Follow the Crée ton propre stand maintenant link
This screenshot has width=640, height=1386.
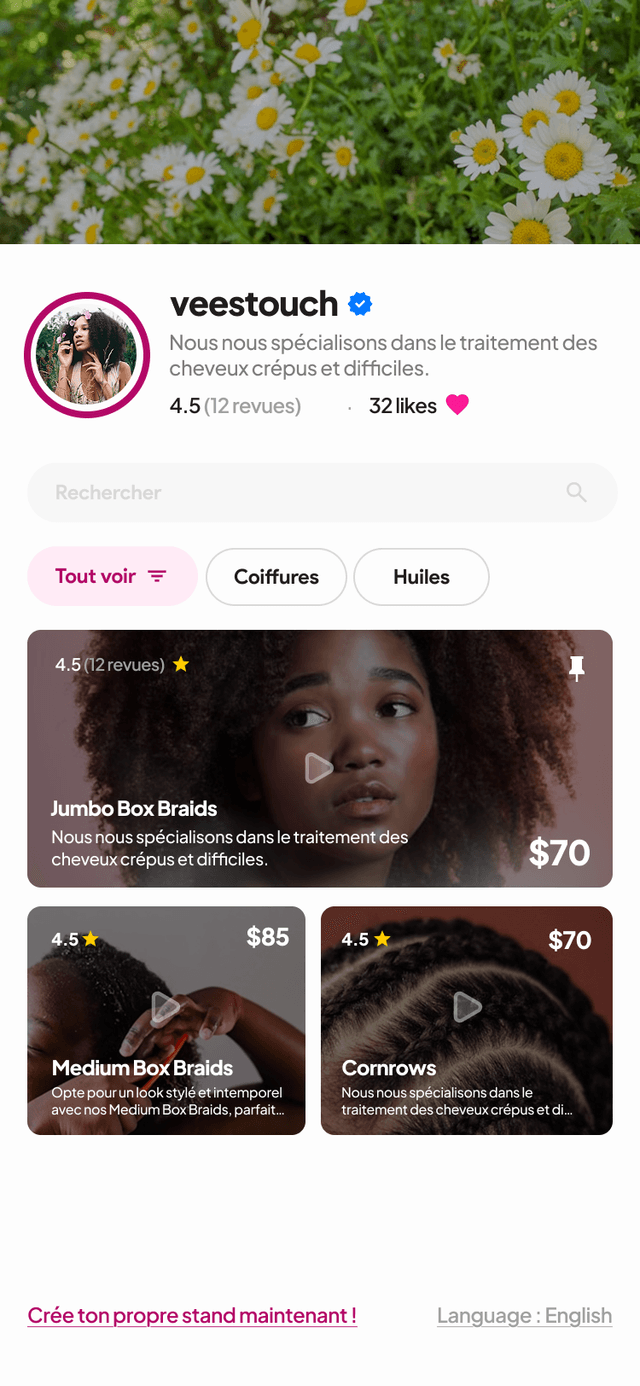tap(192, 1316)
